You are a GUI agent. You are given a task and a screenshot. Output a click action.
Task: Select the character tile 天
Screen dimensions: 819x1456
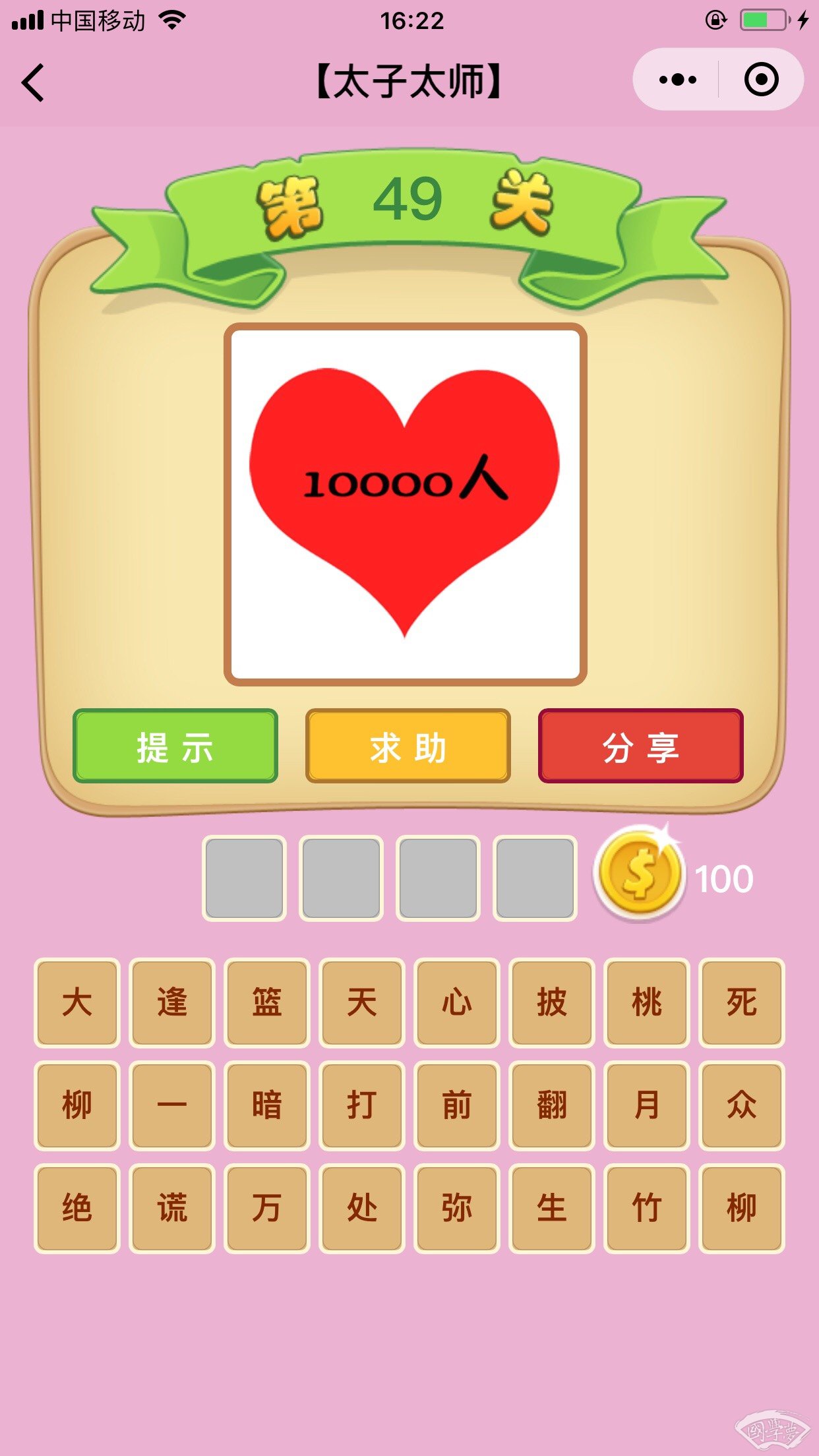tap(361, 1002)
